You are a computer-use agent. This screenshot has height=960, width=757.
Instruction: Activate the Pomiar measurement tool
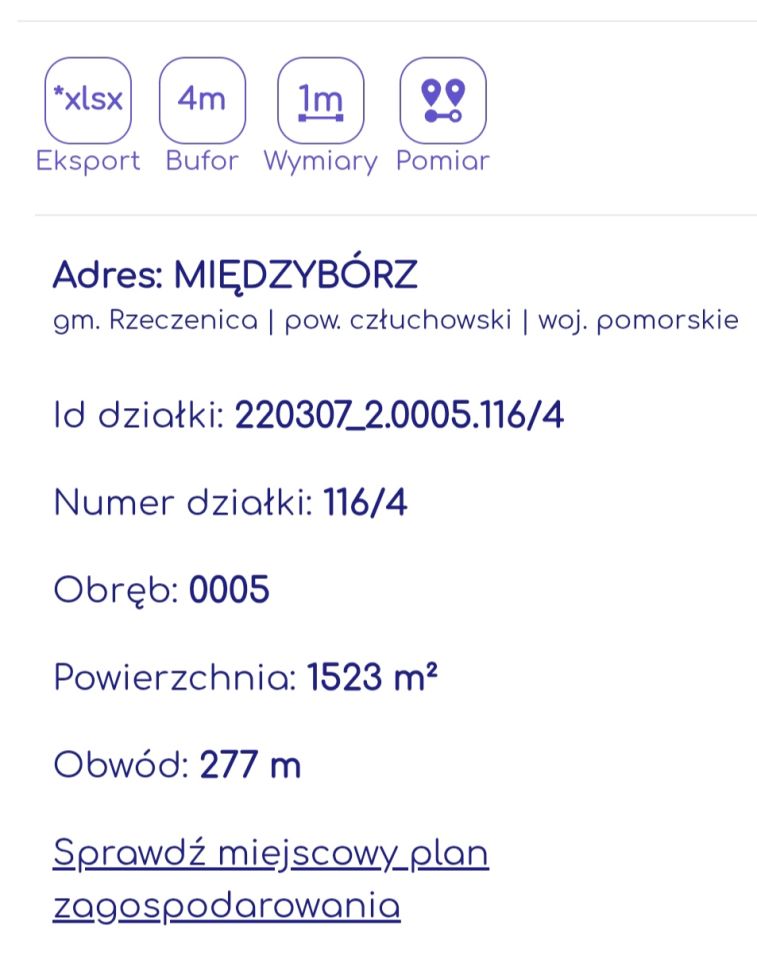pyautogui.click(x=443, y=99)
